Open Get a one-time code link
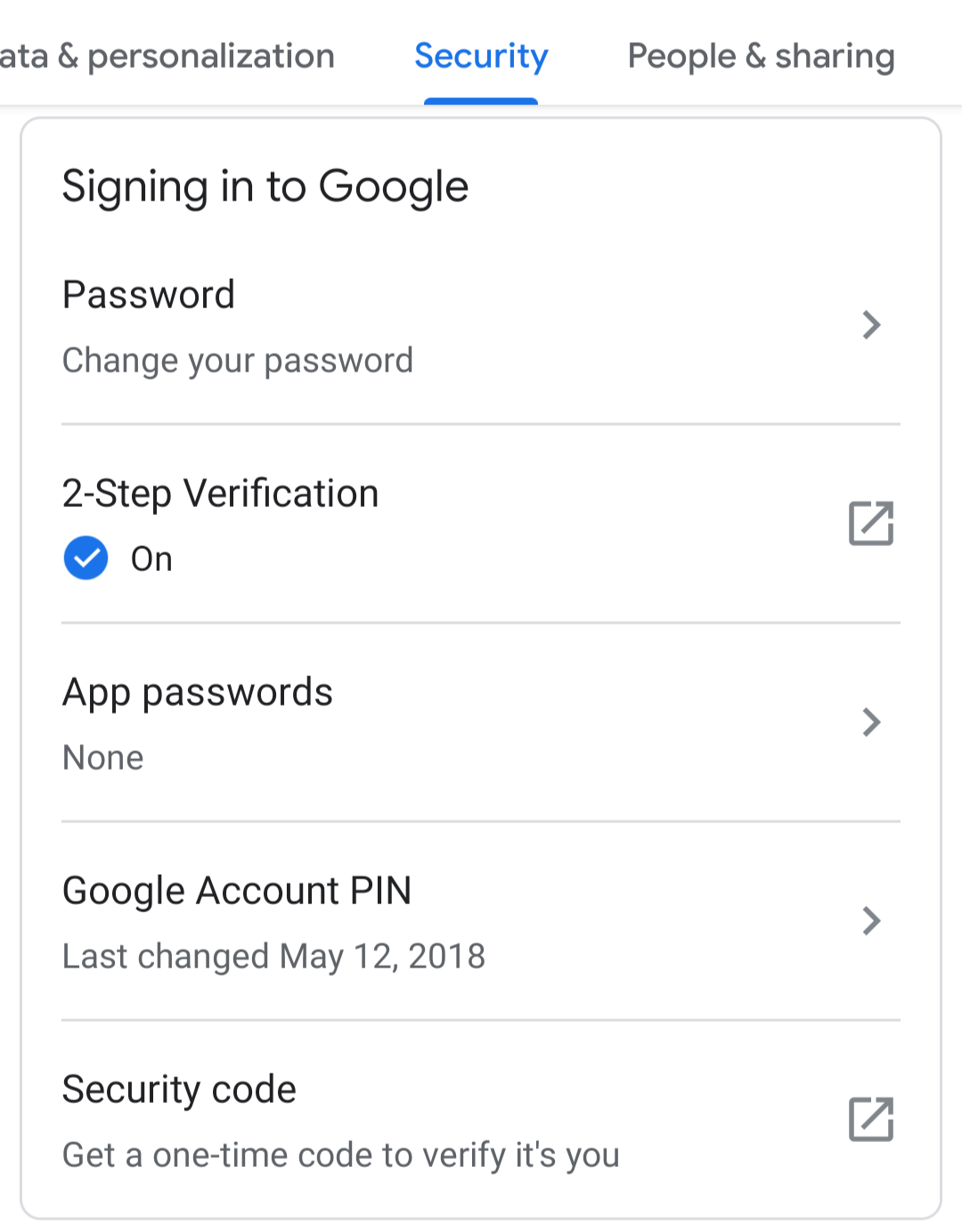Viewport: 962px width, 1232px height. coord(341,1154)
